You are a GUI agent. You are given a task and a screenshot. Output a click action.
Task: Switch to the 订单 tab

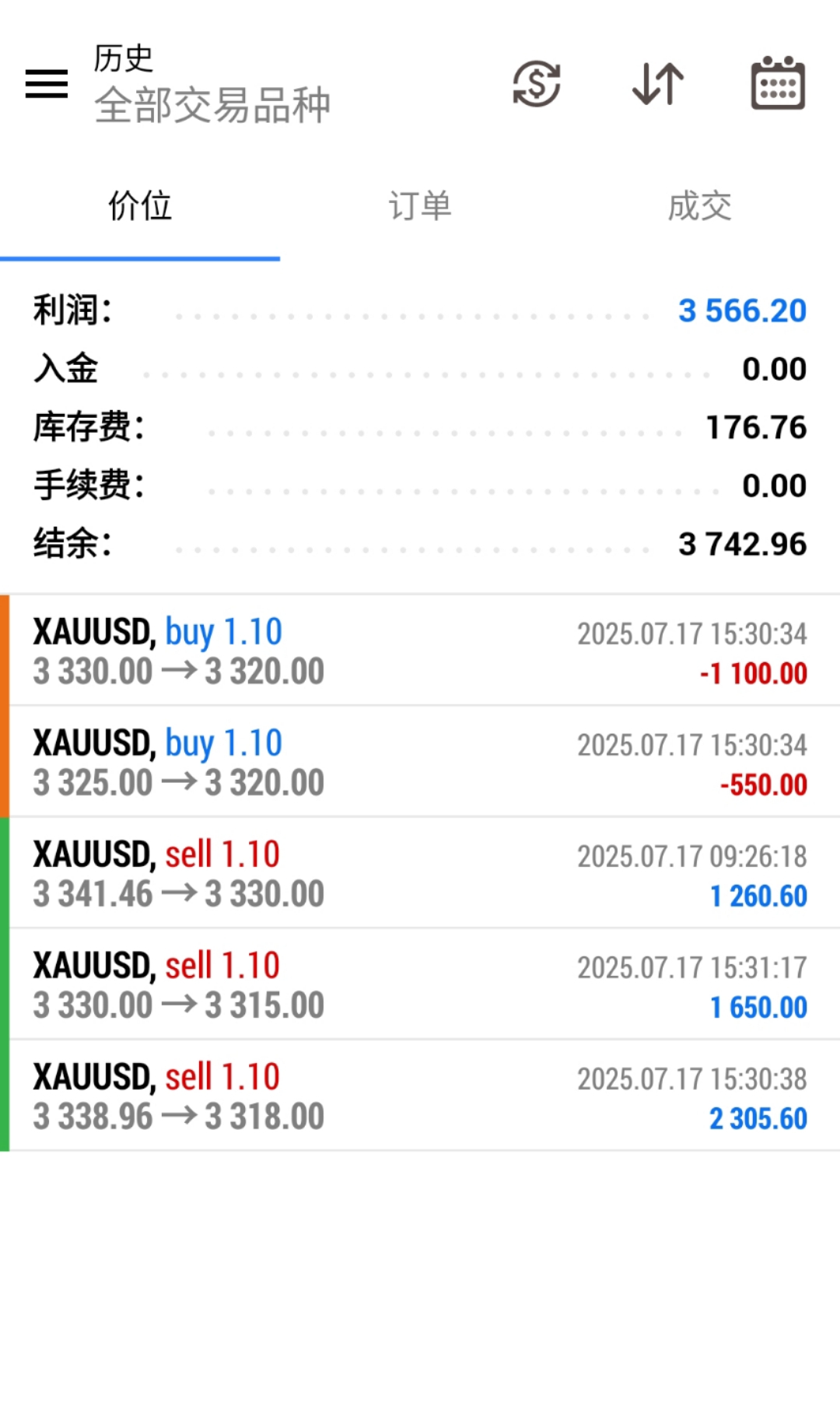[420, 206]
